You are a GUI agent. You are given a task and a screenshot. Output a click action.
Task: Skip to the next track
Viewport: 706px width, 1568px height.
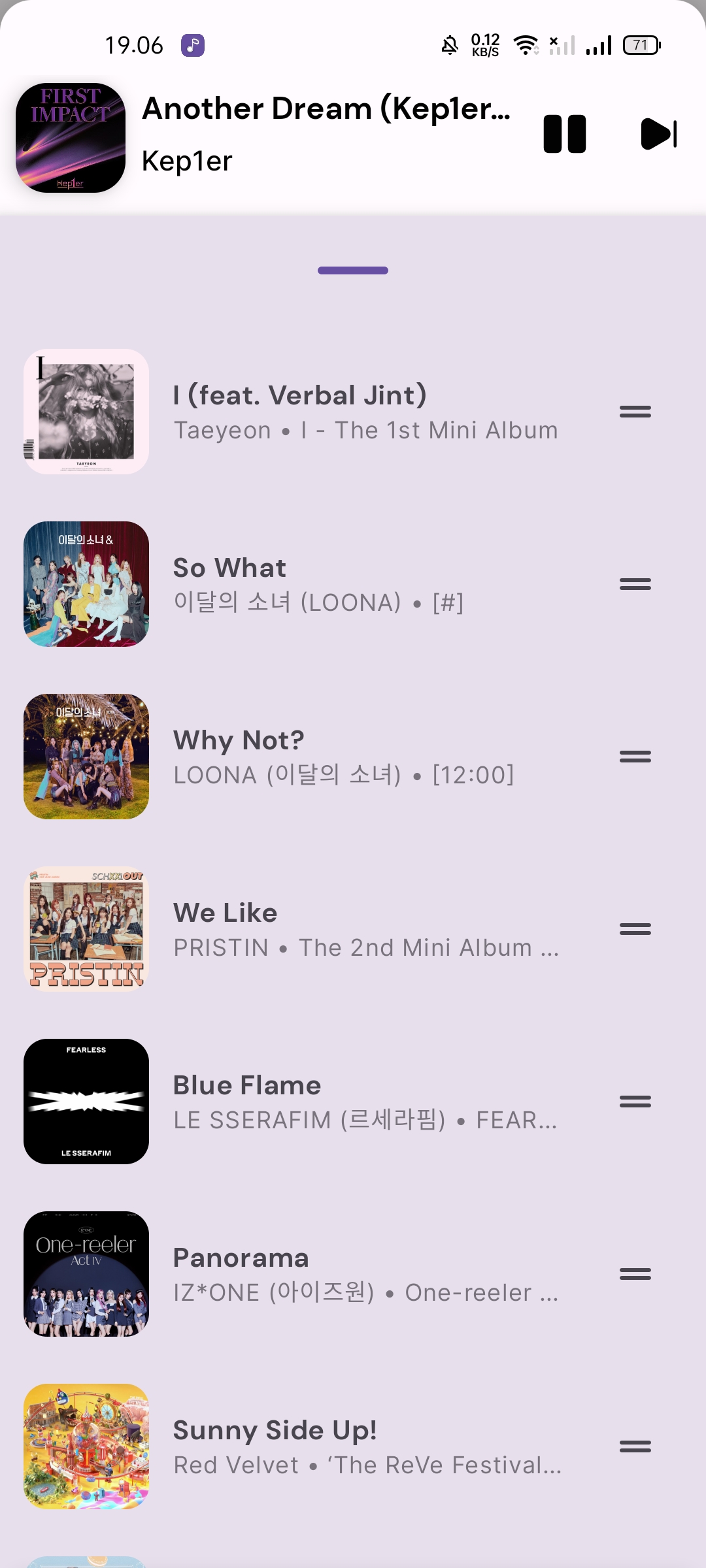(658, 135)
